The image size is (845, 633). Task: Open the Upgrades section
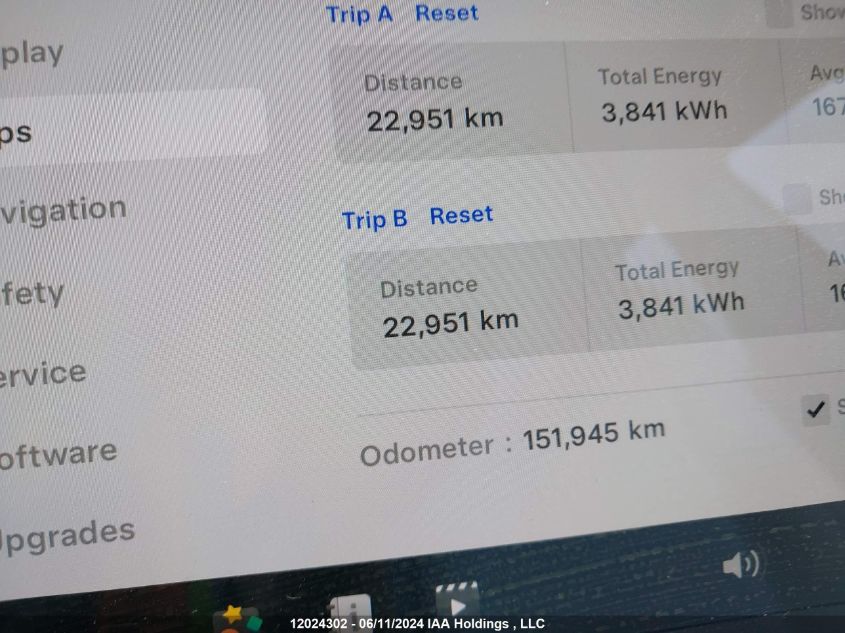pyautogui.click(x=66, y=534)
